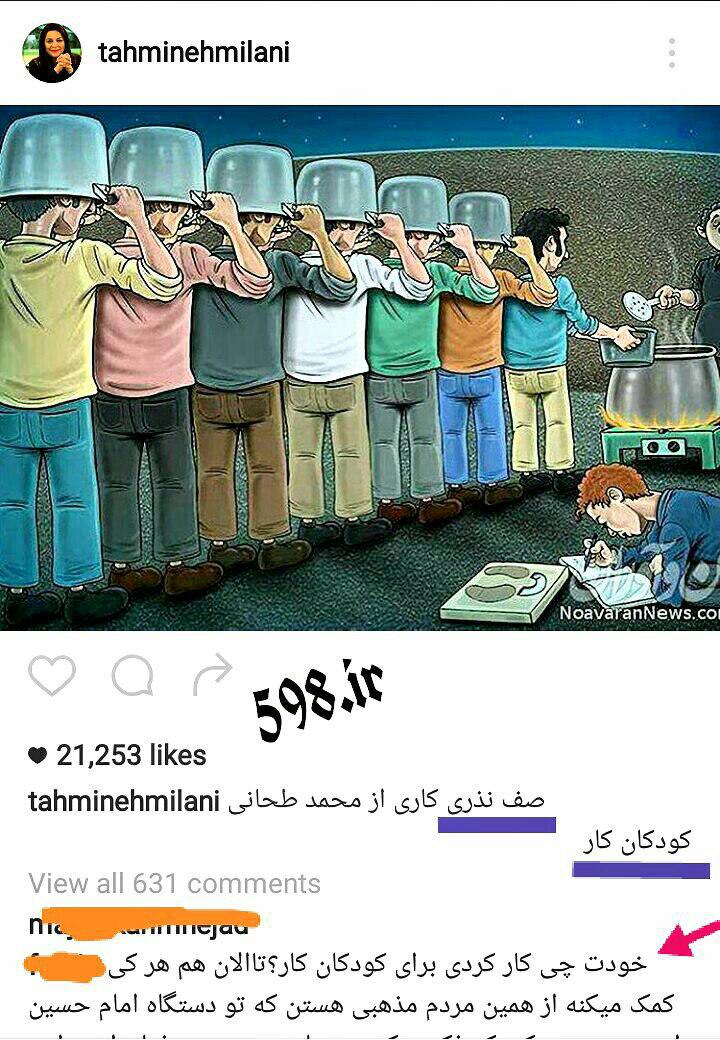The width and height of the screenshot is (720, 1040).
Task: Share the post with the arrow icon
Action: [x=212, y=677]
